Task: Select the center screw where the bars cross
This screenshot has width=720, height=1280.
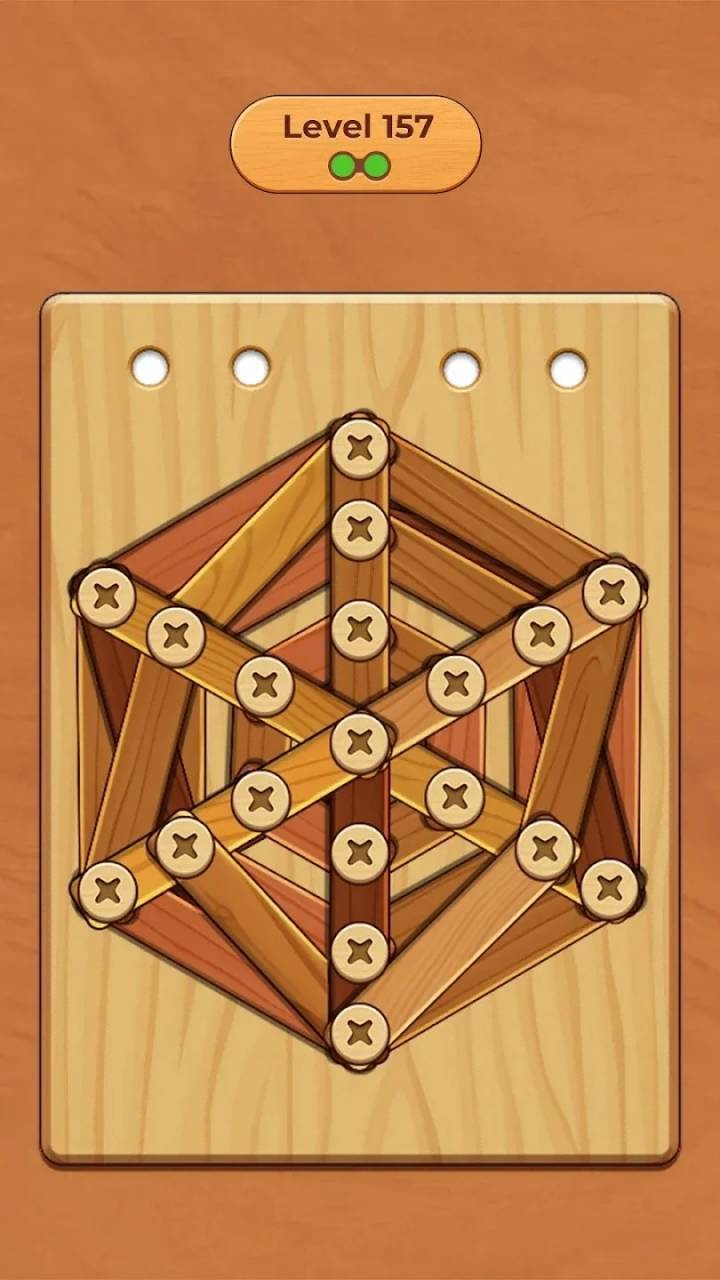Action: [x=360, y=741]
